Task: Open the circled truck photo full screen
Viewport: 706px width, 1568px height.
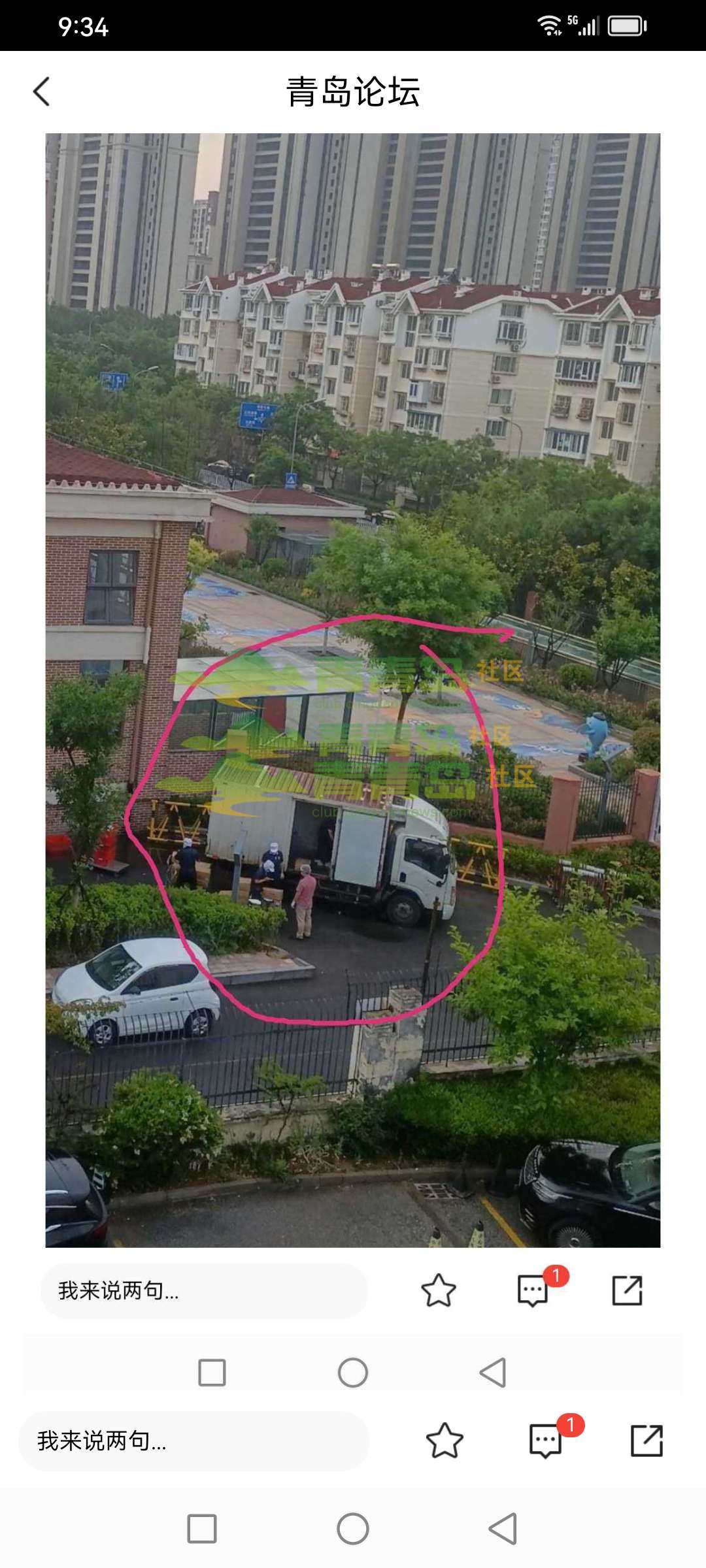Action: tap(353, 690)
